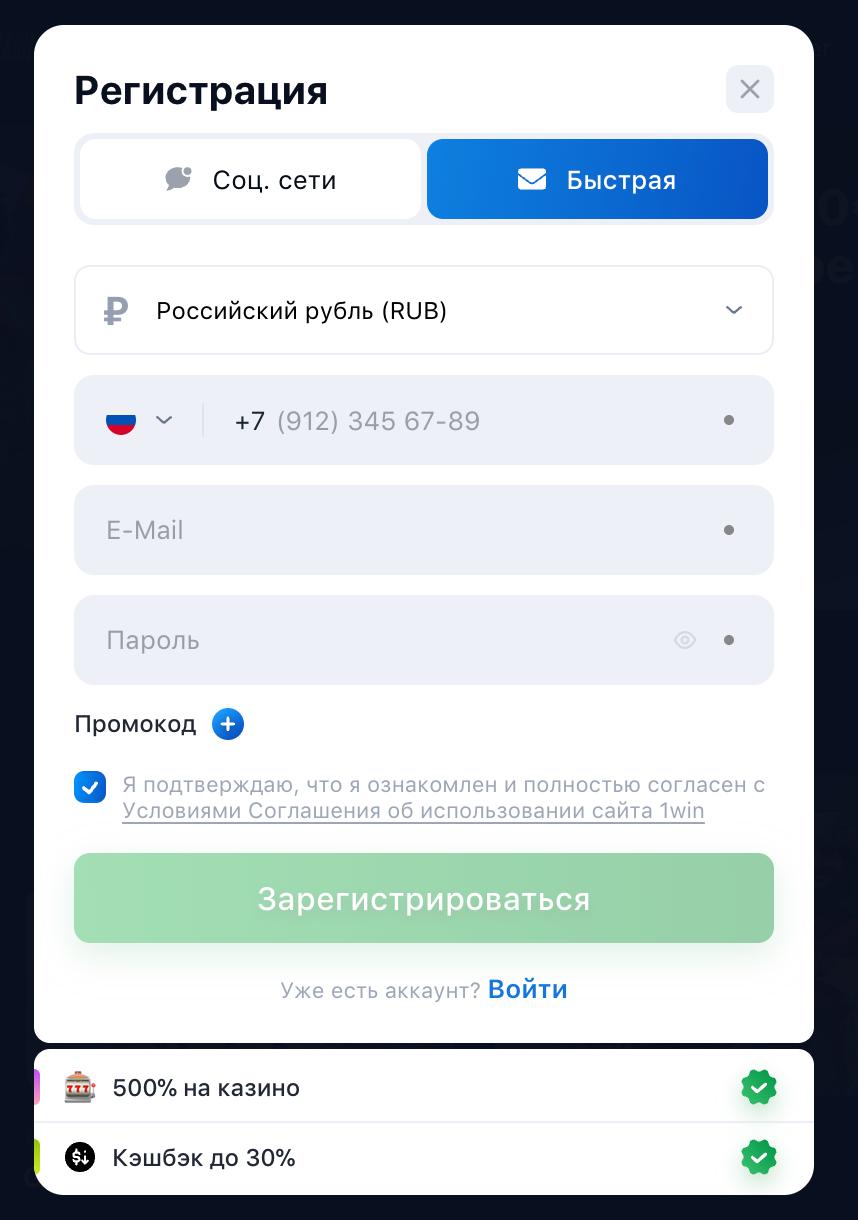Open the country code flag selector
This screenshot has width=858, height=1220.
pos(138,421)
